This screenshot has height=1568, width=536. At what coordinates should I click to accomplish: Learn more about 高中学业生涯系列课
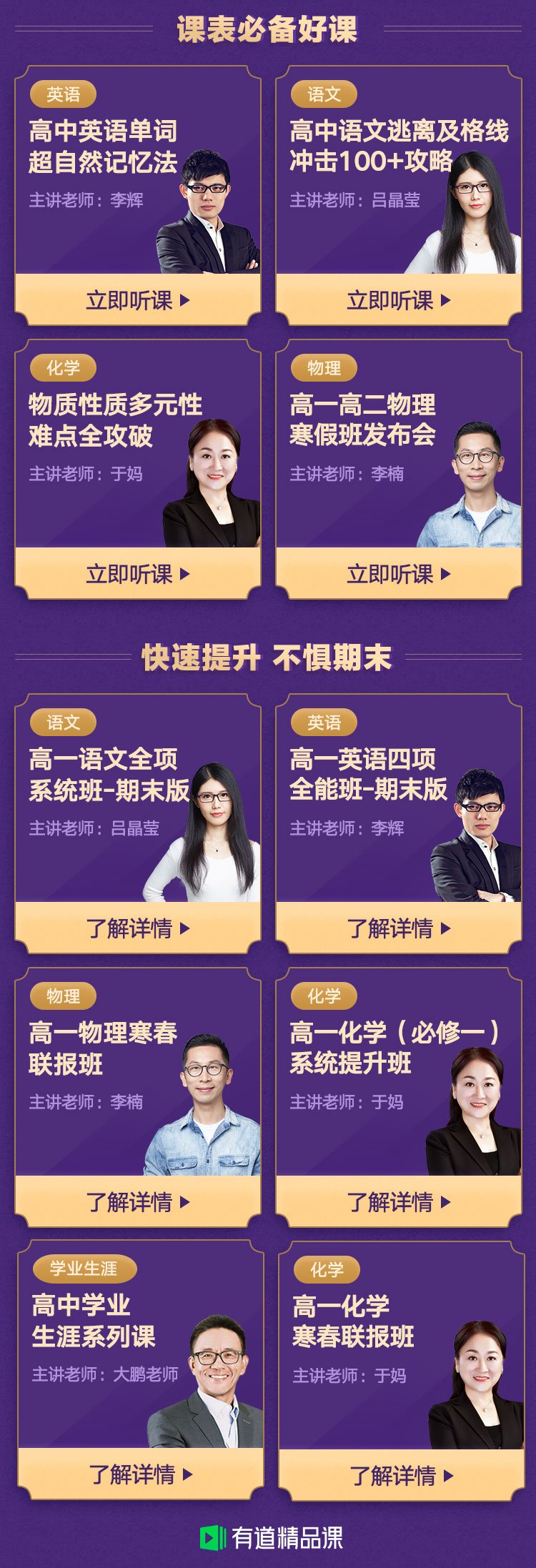[141, 1474]
